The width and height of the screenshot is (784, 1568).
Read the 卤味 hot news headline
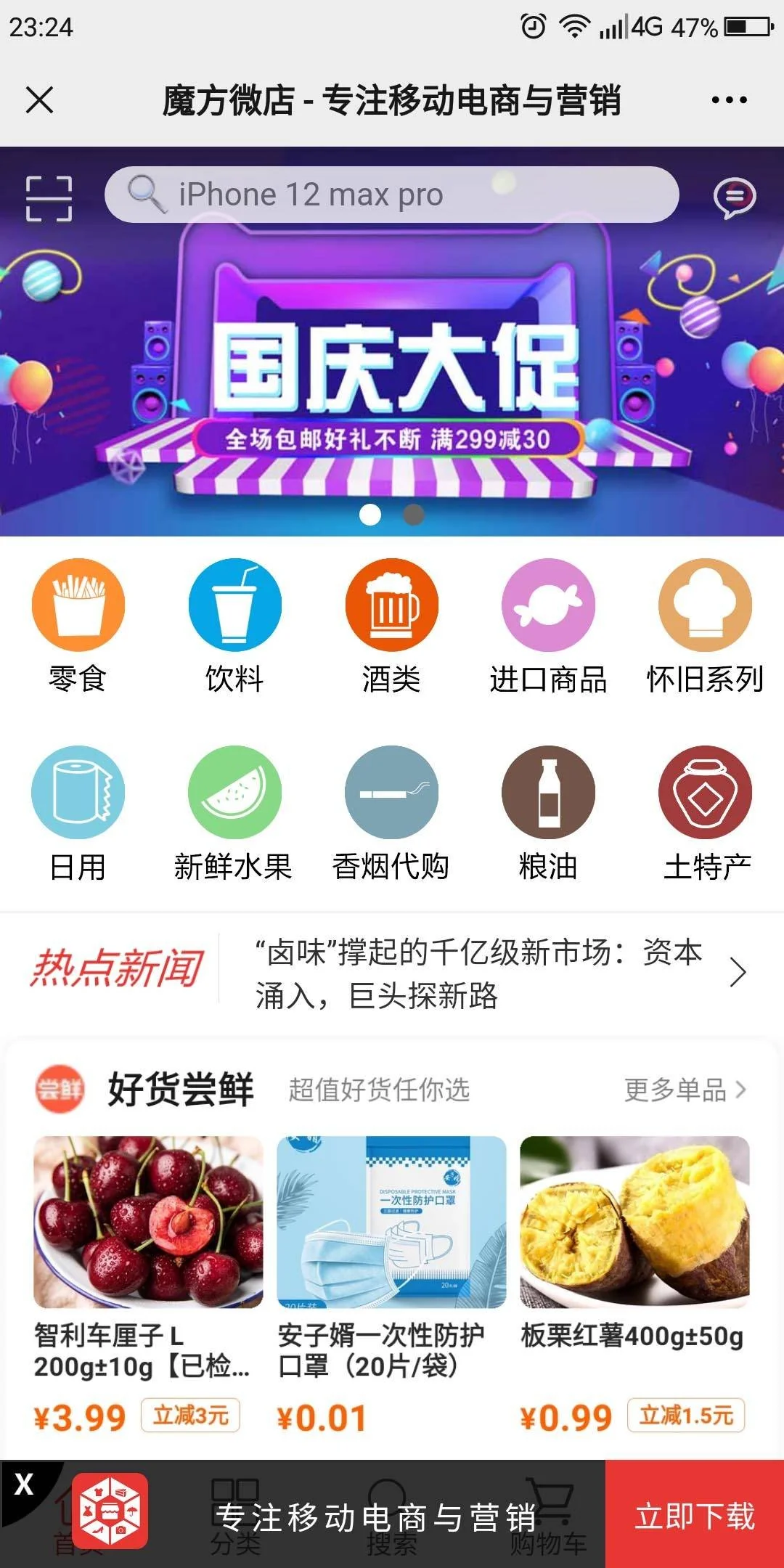[479, 973]
